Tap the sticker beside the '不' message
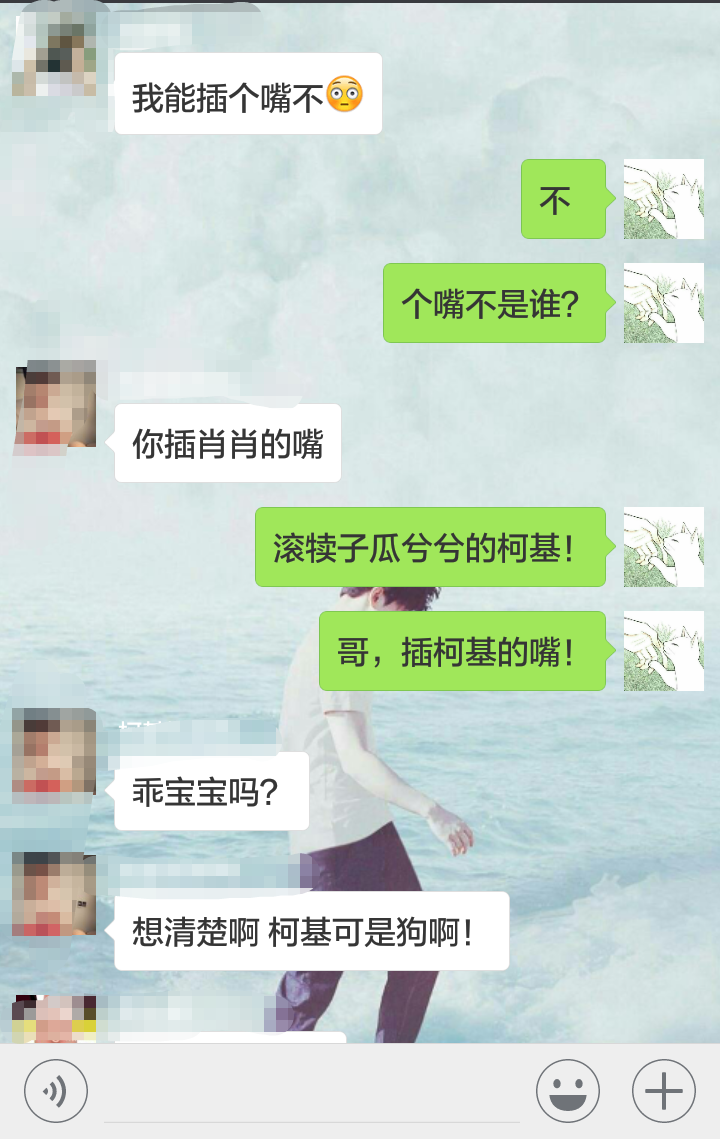720x1139 pixels. click(x=663, y=200)
